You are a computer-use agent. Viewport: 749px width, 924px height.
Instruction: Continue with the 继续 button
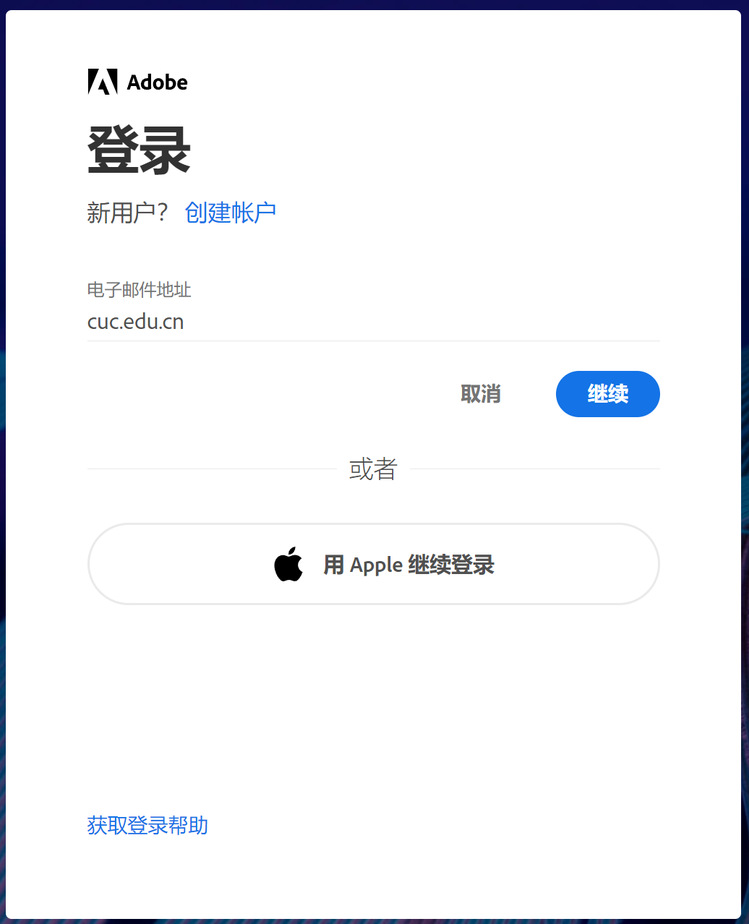[x=607, y=394]
